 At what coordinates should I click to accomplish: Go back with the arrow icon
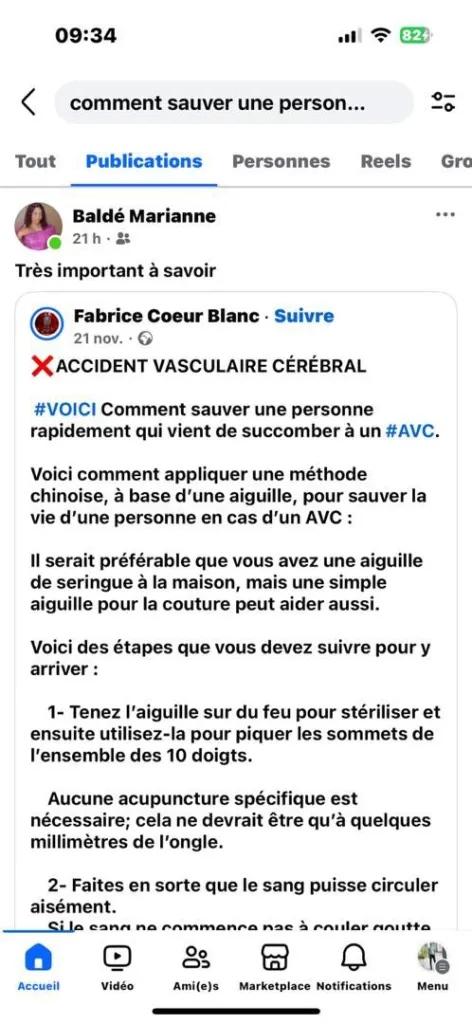(28, 103)
